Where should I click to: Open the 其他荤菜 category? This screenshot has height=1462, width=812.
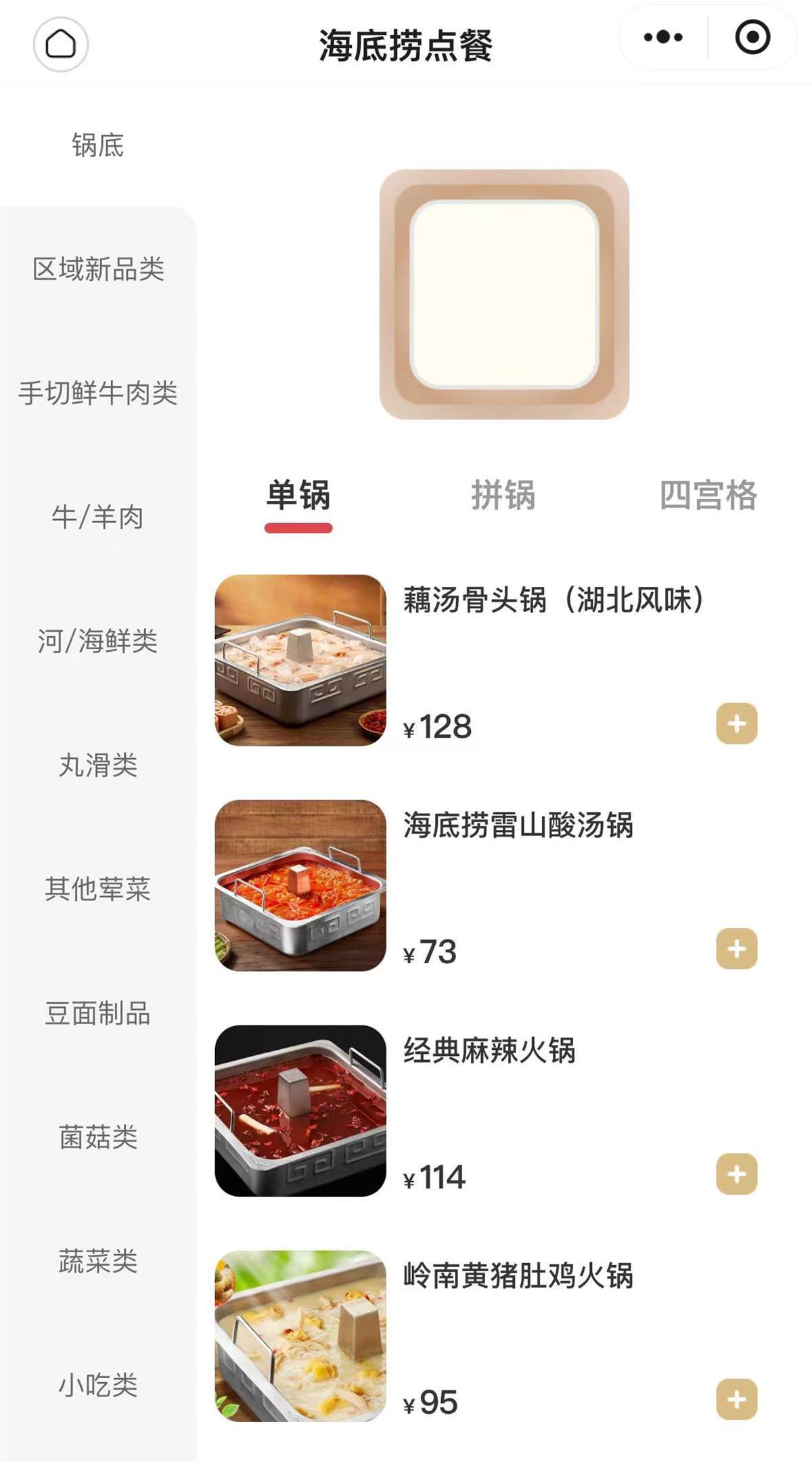[x=98, y=889]
